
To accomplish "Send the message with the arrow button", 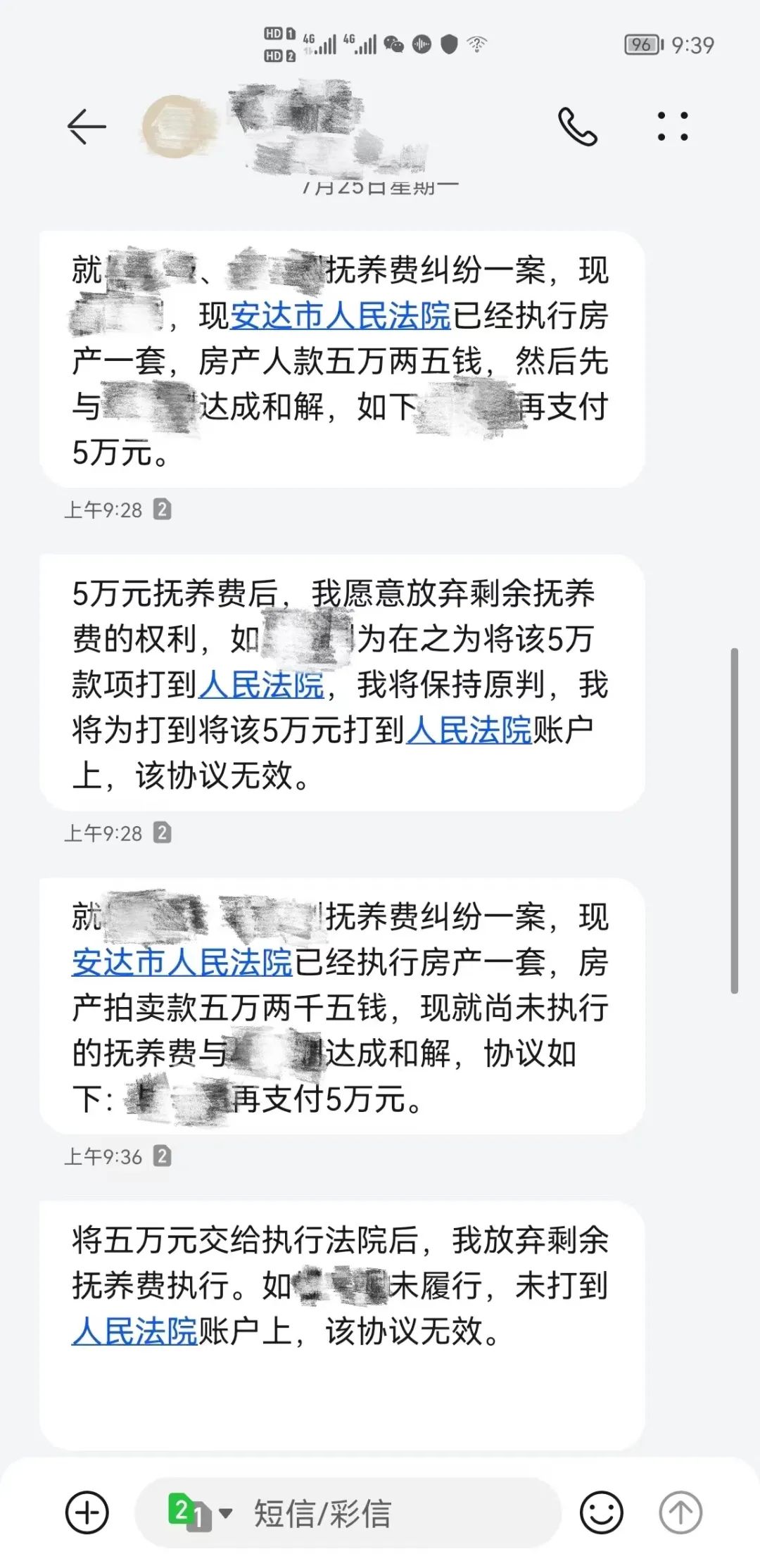I will (x=680, y=1512).
